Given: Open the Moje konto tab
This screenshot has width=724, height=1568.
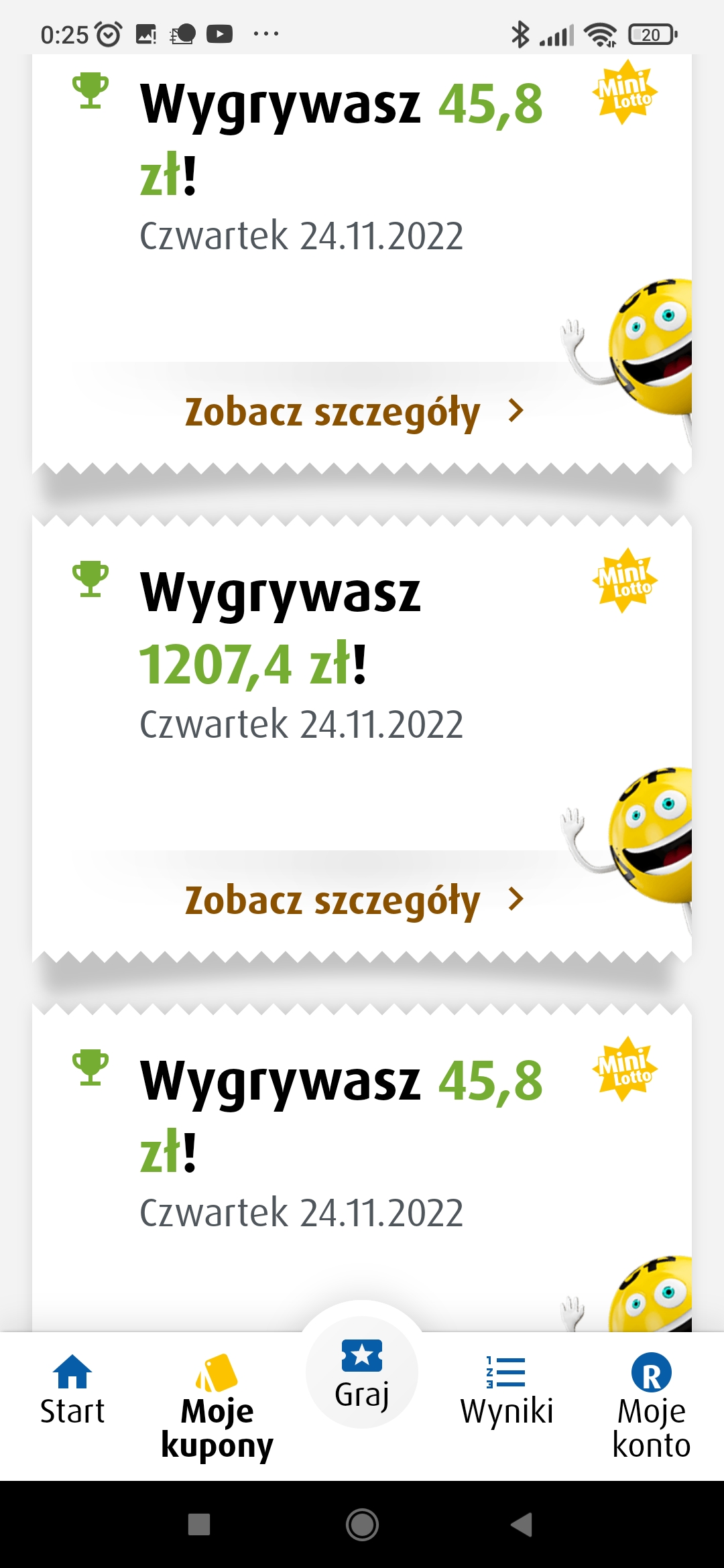Looking at the screenshot, I should pos(651,1406).
